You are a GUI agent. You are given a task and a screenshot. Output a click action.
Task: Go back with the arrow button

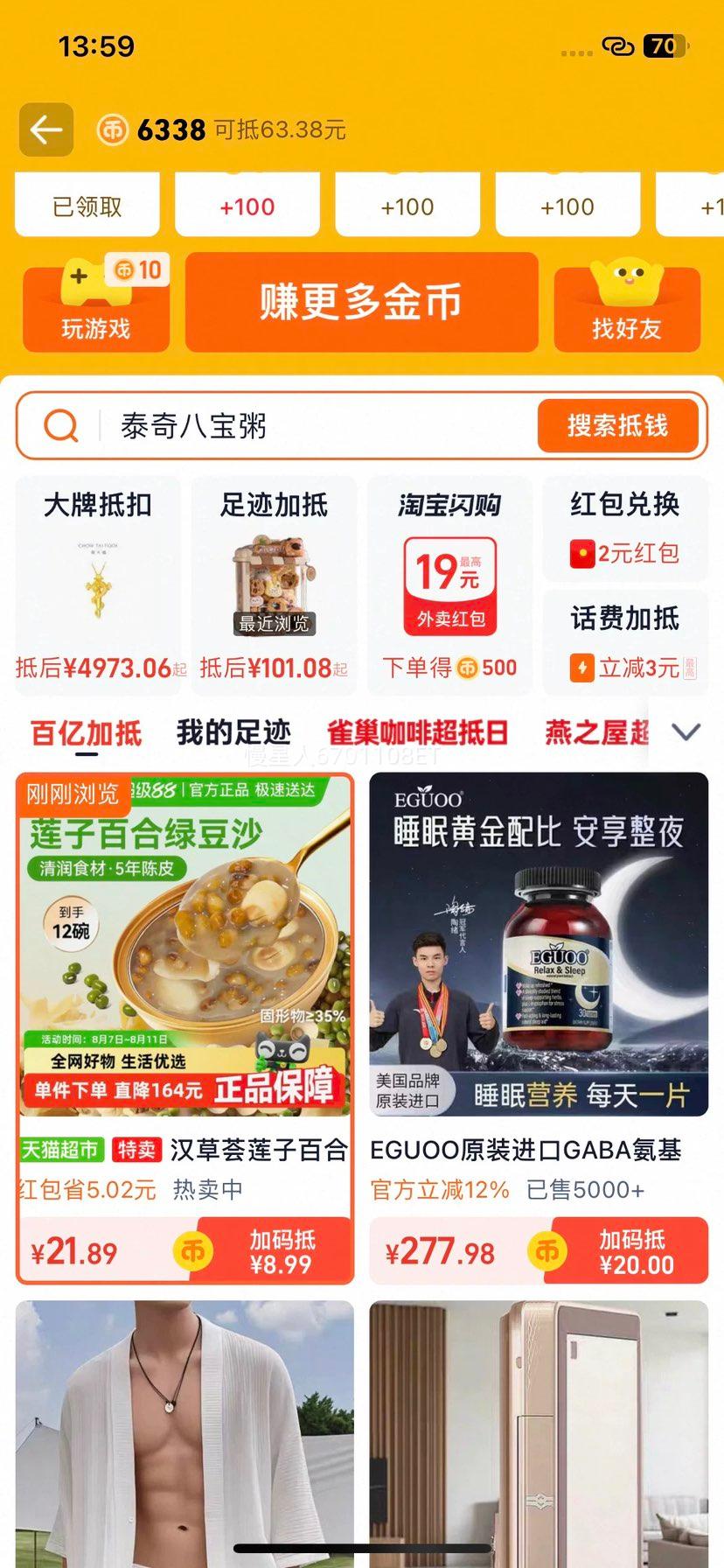coord(45,130)
